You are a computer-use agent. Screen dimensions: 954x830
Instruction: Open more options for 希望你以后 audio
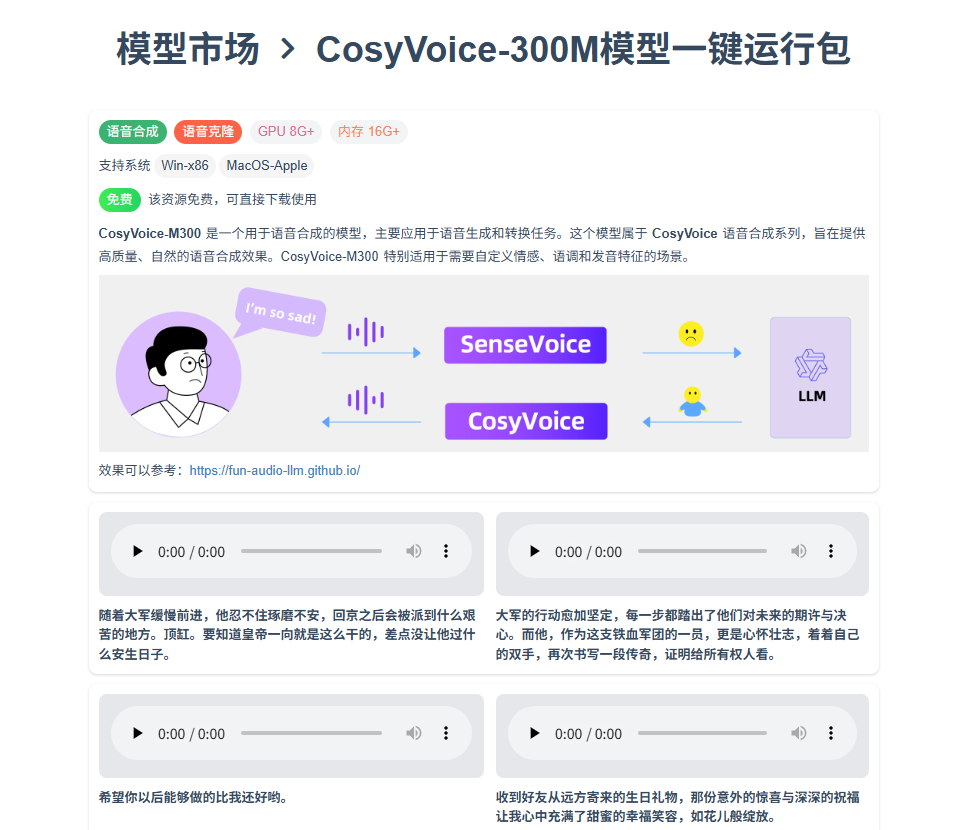446,733
